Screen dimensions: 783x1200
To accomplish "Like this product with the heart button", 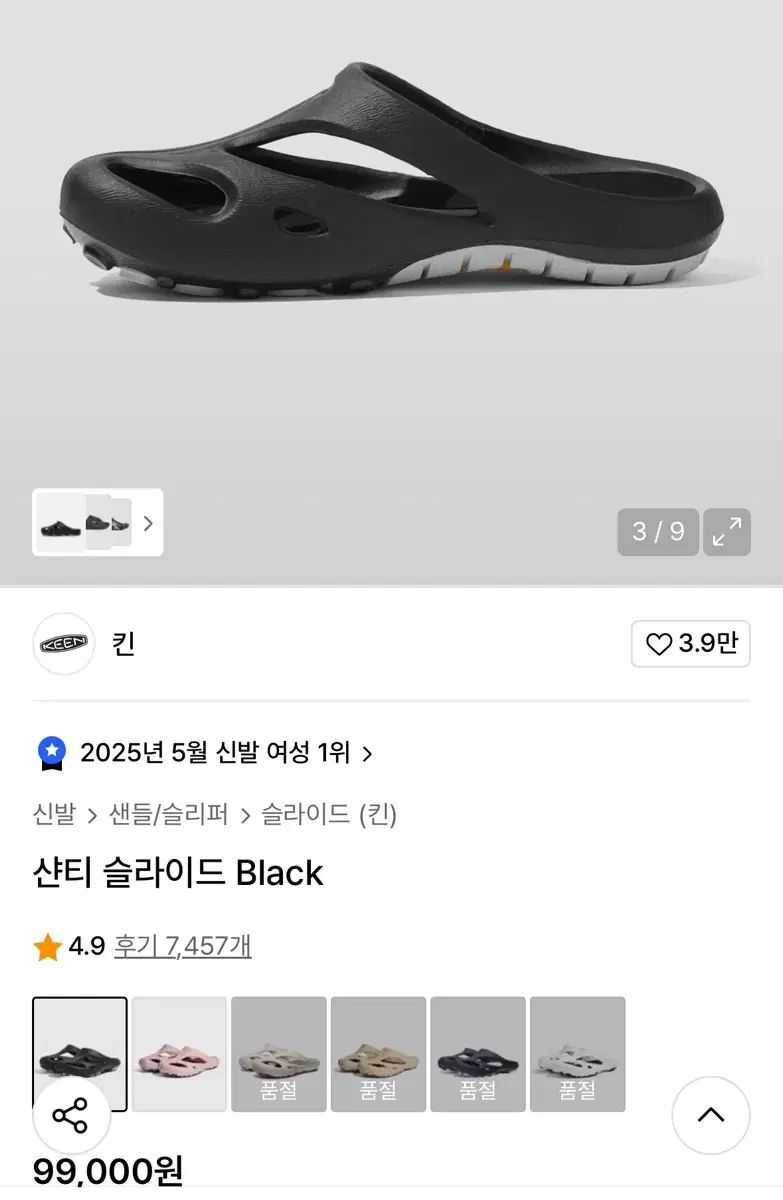I will 690,644.
